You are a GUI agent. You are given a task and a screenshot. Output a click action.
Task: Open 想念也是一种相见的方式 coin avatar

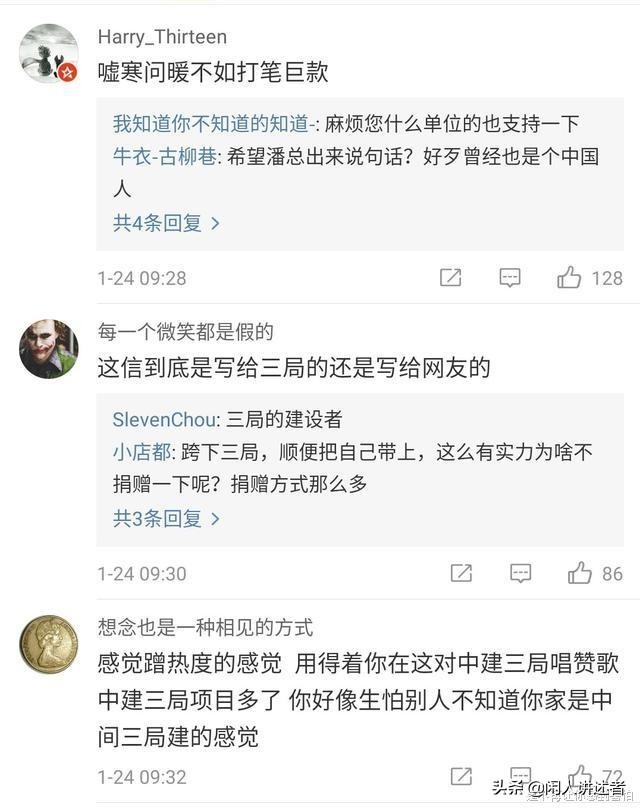(x=49, y=644)
